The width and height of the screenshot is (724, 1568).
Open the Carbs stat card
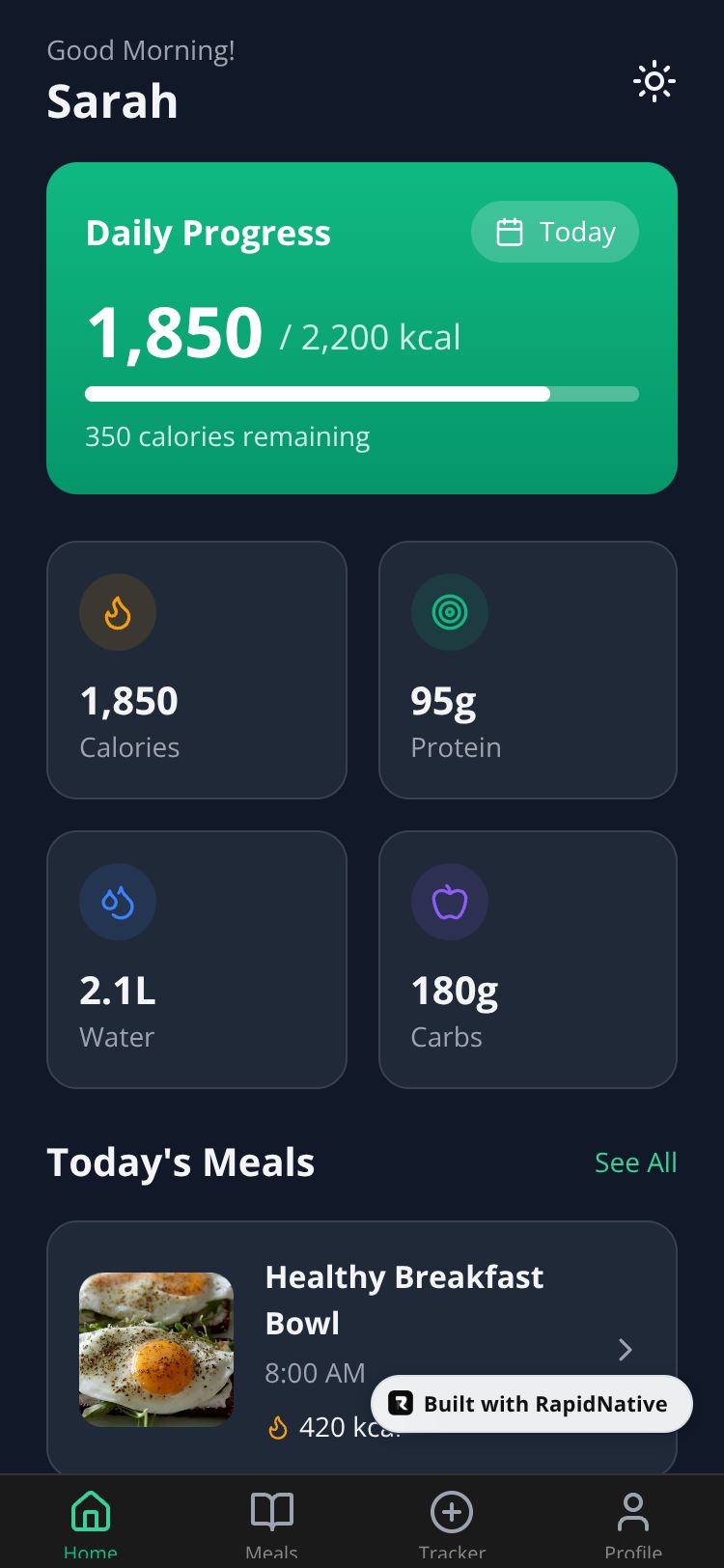pos(528,960)
